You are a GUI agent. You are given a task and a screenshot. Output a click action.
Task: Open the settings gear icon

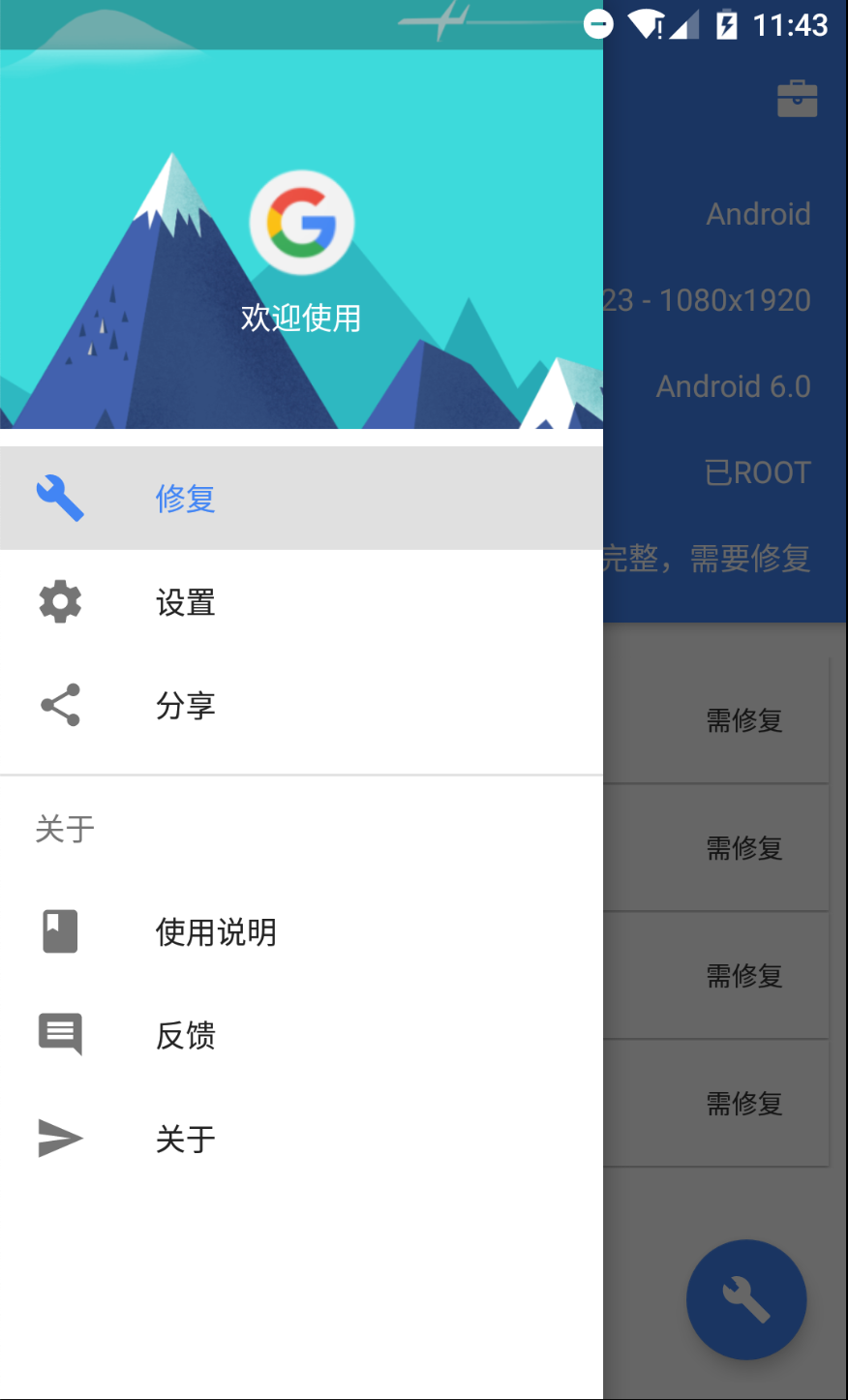tap(60, 601)
